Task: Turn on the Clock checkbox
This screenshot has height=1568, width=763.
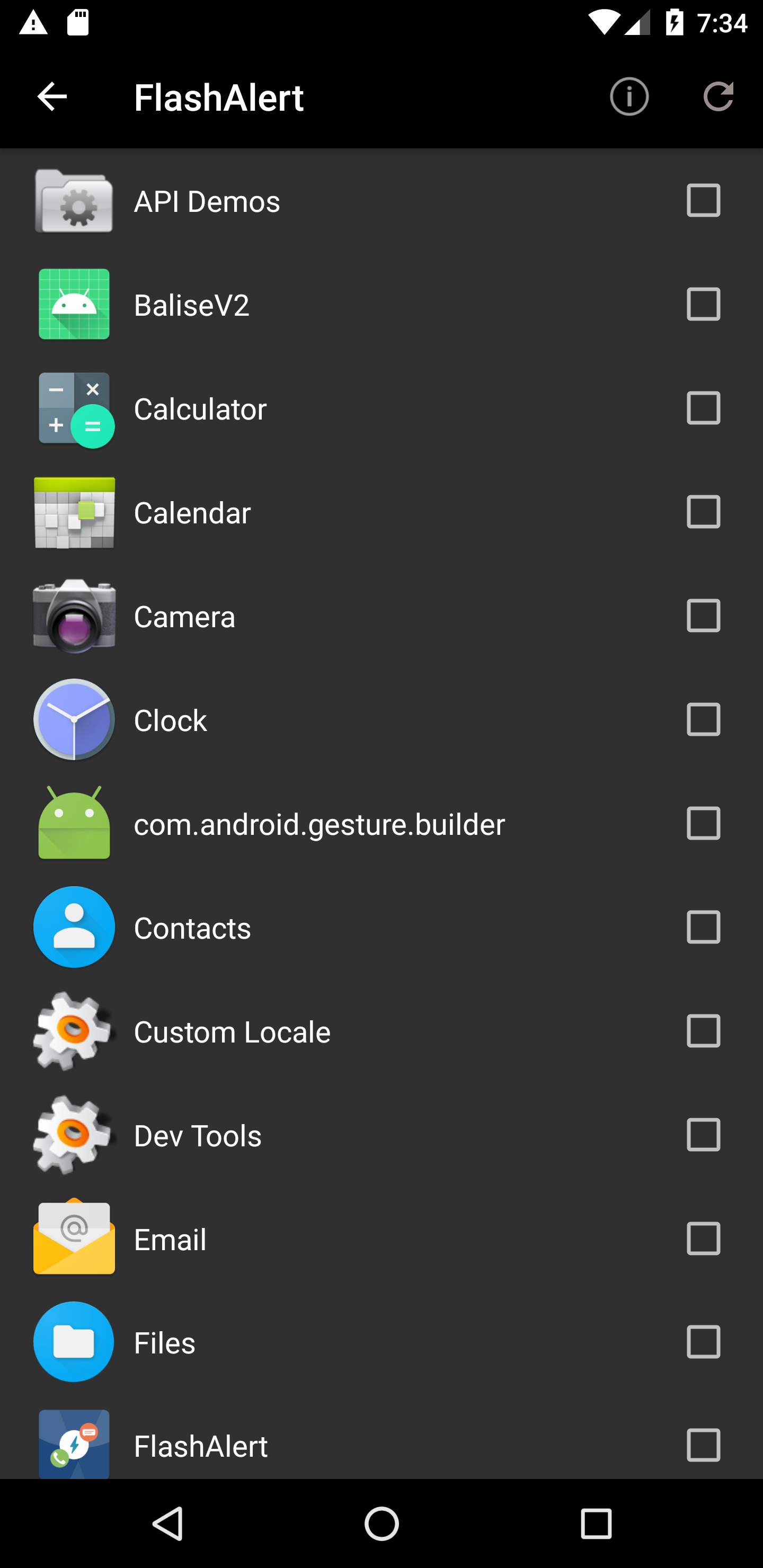Action: pyautogui.click(x=703, y=719)
